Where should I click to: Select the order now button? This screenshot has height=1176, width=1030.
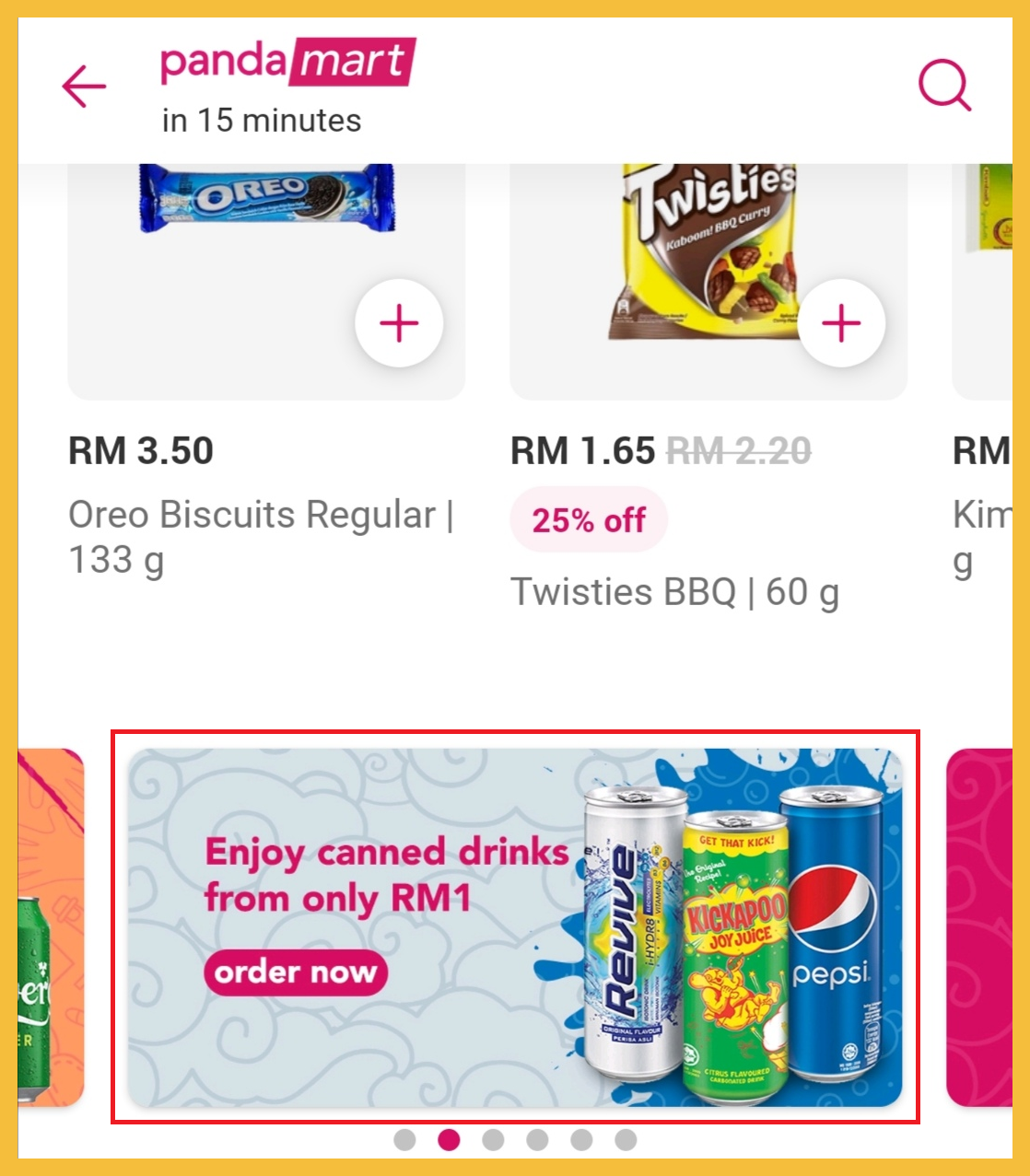tap(295, 972)
